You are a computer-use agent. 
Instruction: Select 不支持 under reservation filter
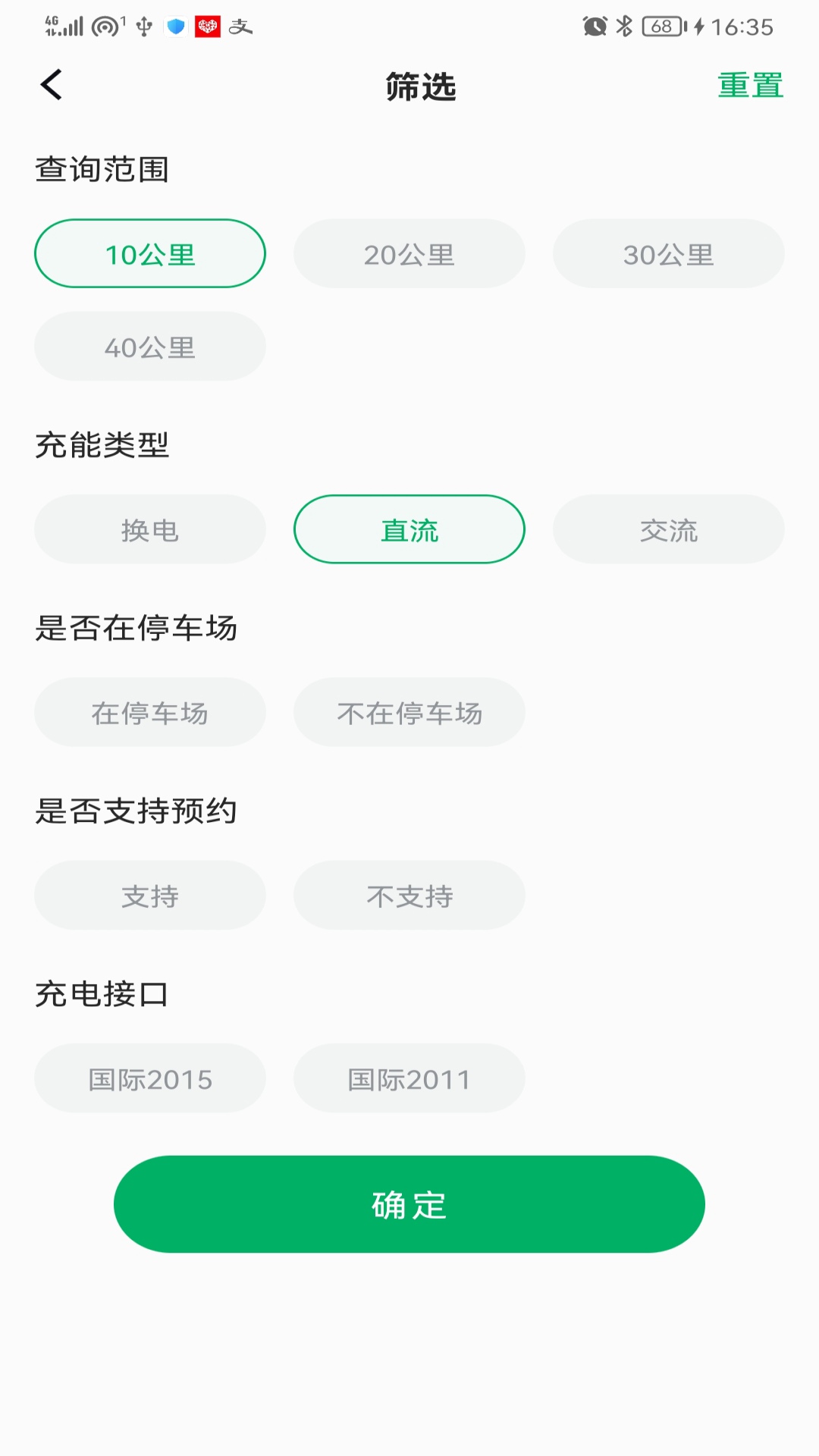pyautogui.click(x=409, y=895)
